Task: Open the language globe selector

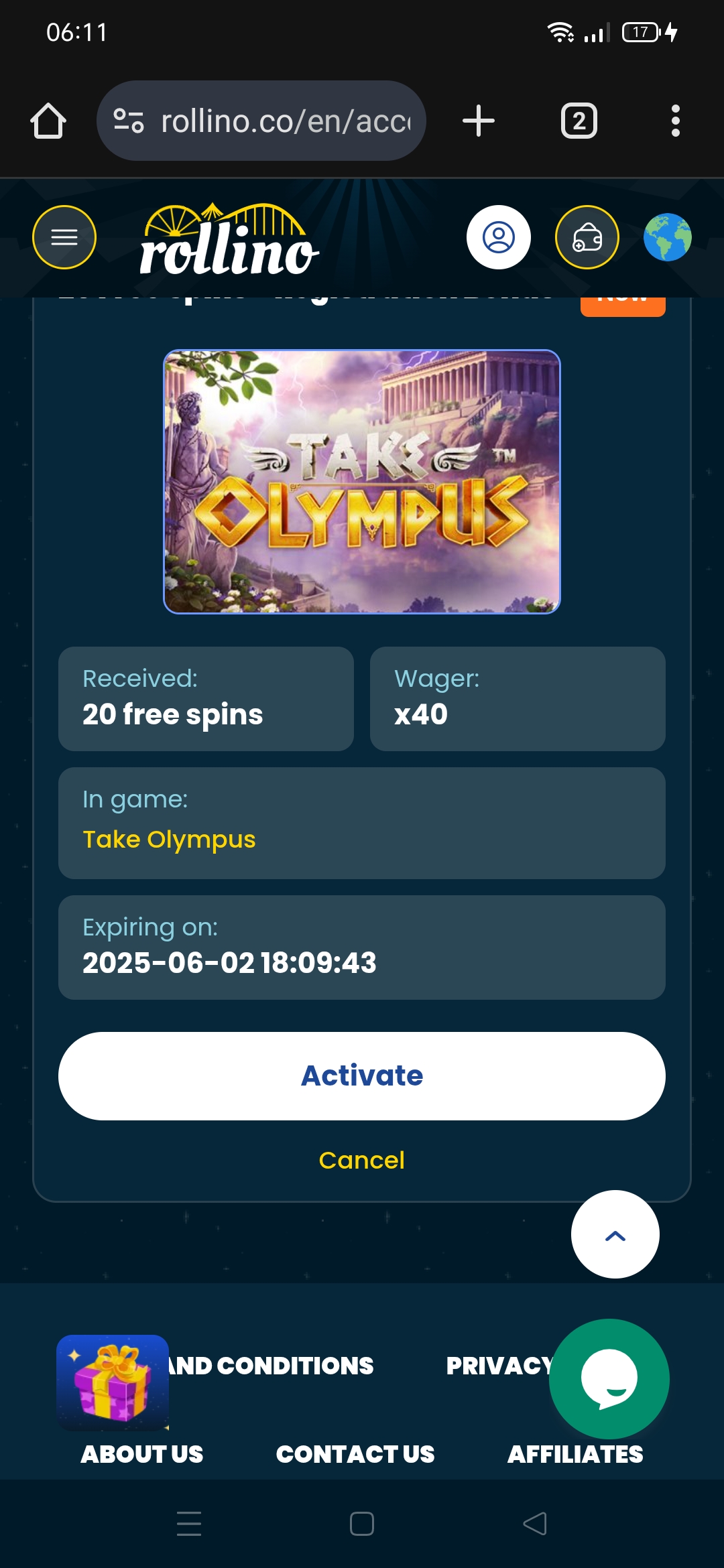Action: (667, 237)
